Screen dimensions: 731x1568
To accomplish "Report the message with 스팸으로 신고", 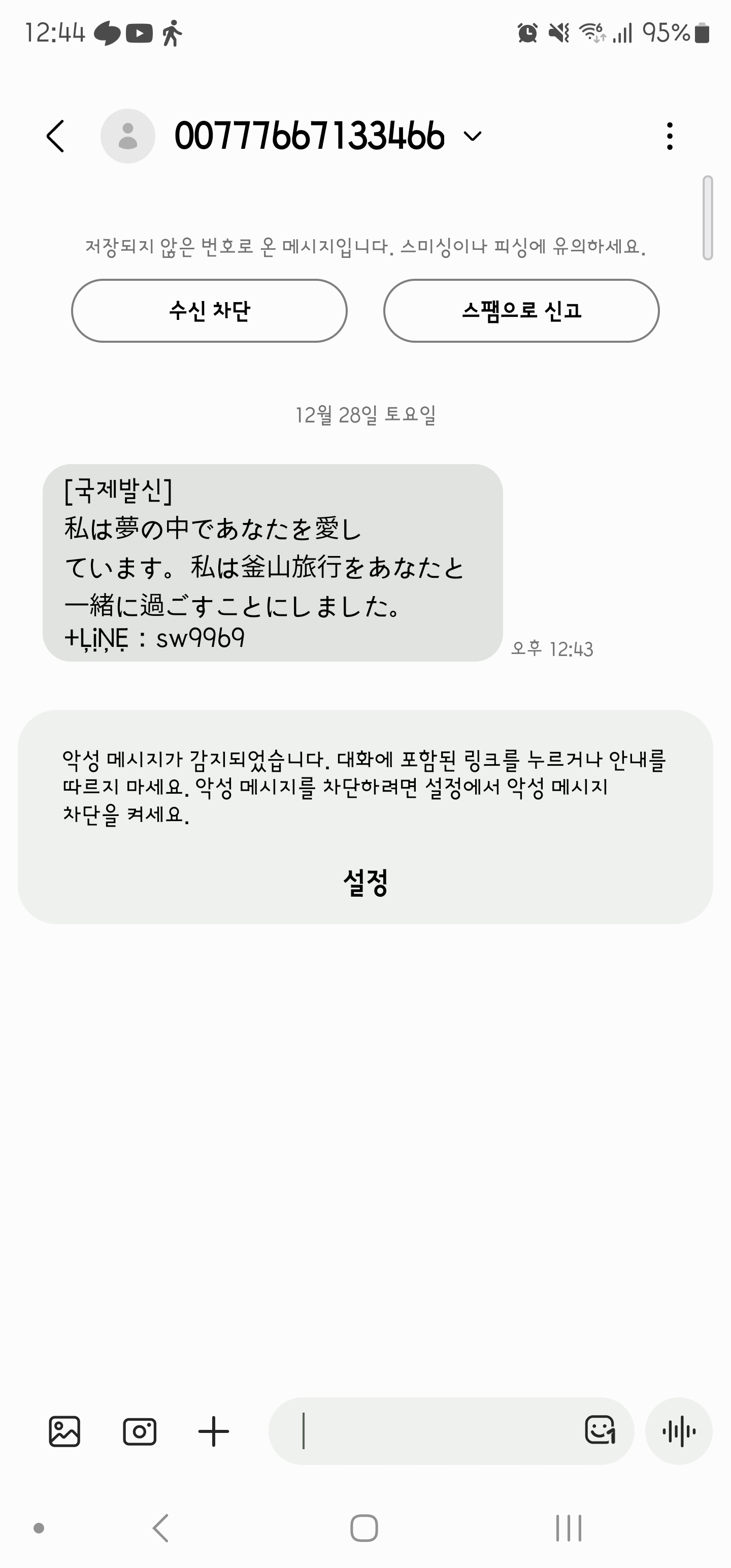I will point(522,310).
